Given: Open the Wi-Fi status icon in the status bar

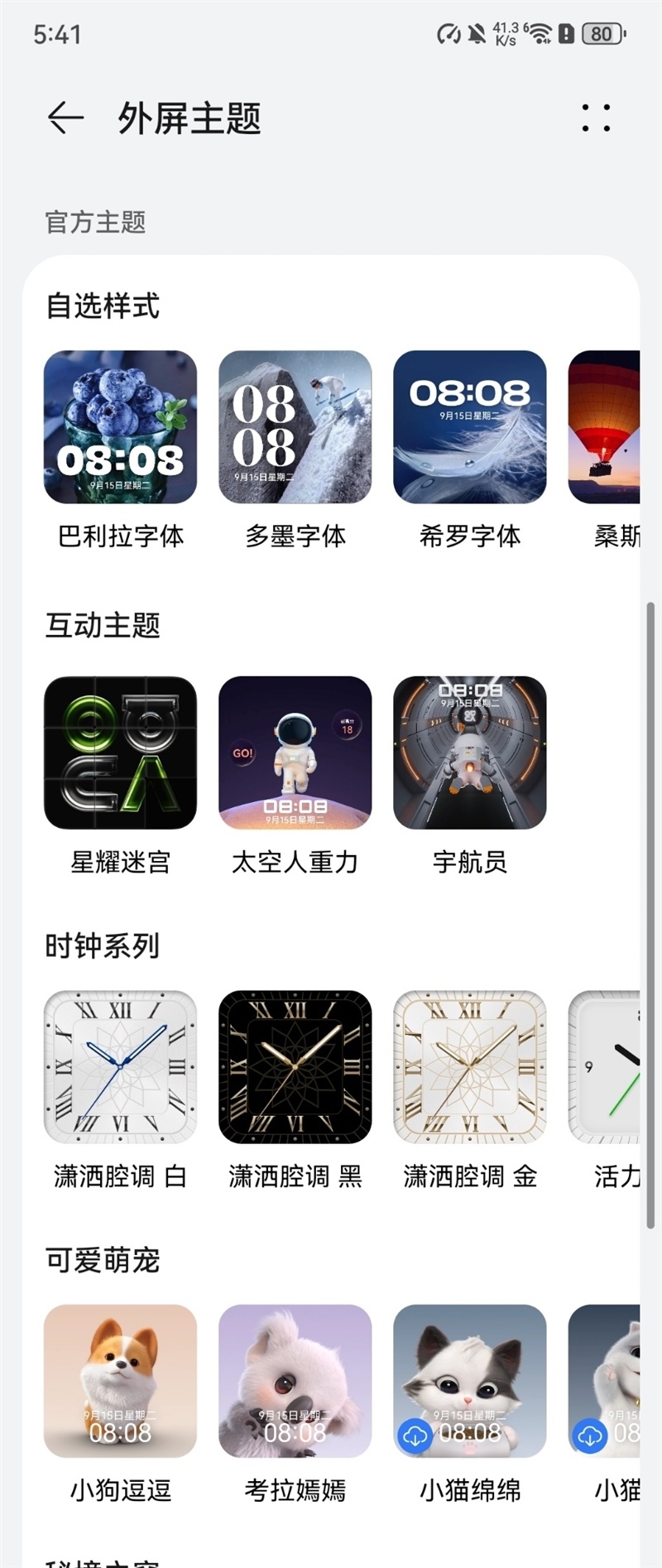Looking at the screenshot, I should [x=539, y=33].
